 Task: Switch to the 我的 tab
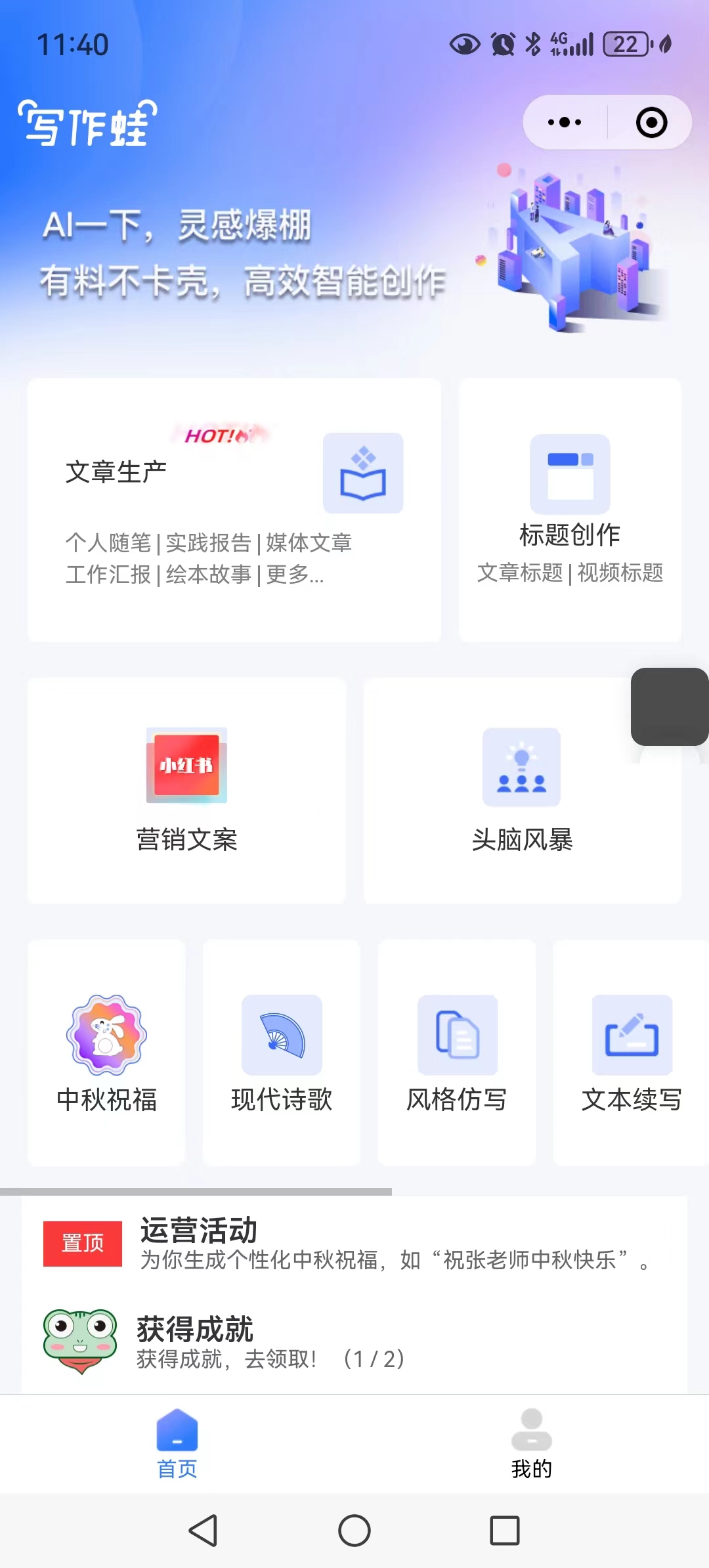click(532, 1443)
